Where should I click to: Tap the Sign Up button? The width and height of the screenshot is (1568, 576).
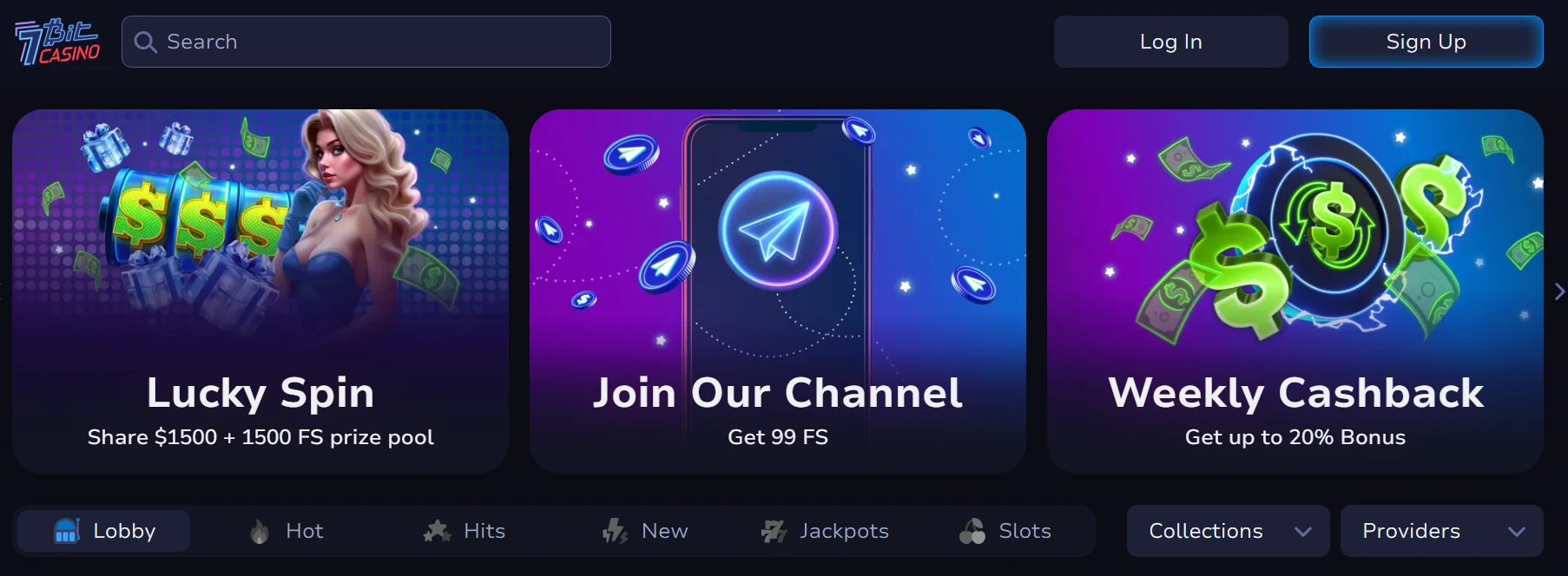tap(1426, 42)
